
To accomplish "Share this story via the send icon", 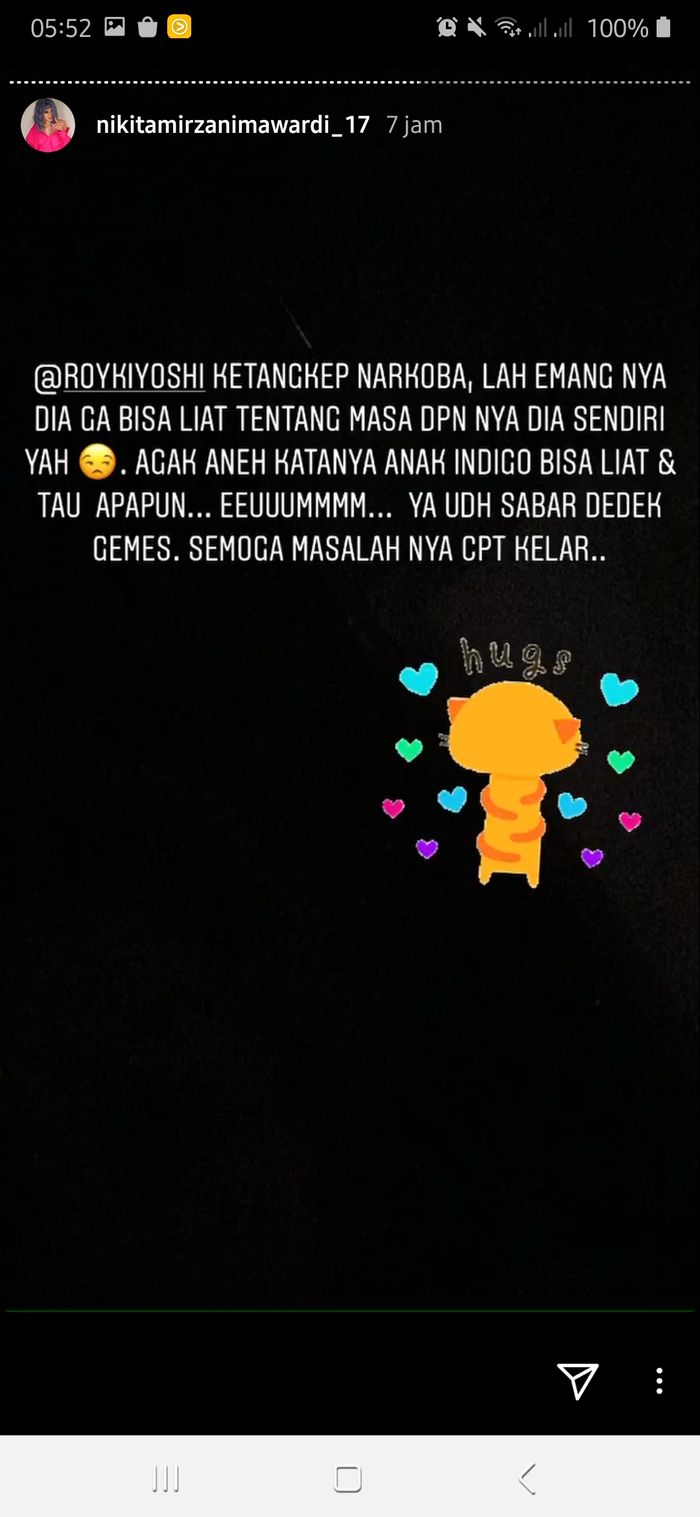I will pyautogui.click(x=578, y=1380).
